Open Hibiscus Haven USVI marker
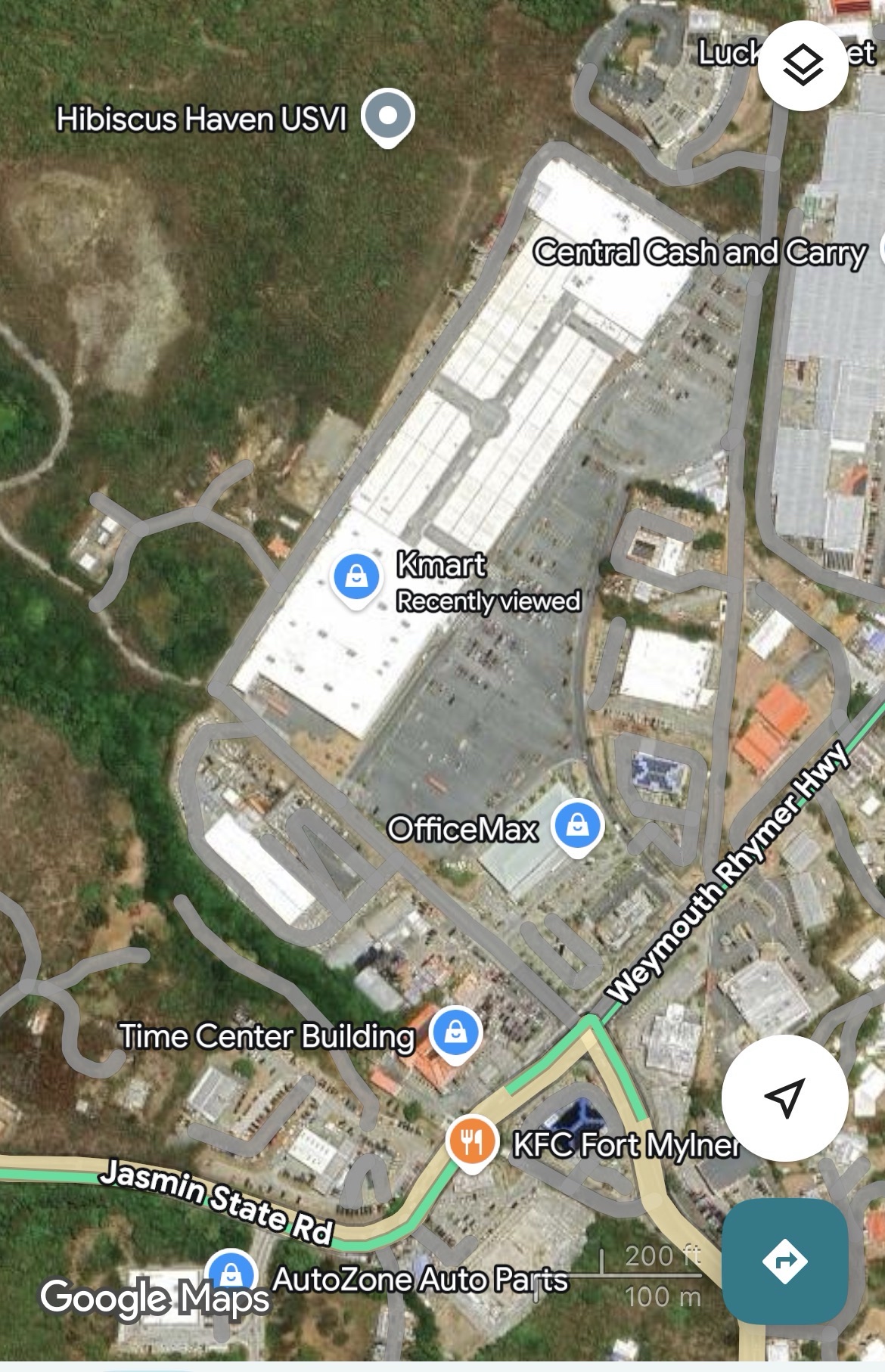Screen dimensions: 885x1372 387,116
